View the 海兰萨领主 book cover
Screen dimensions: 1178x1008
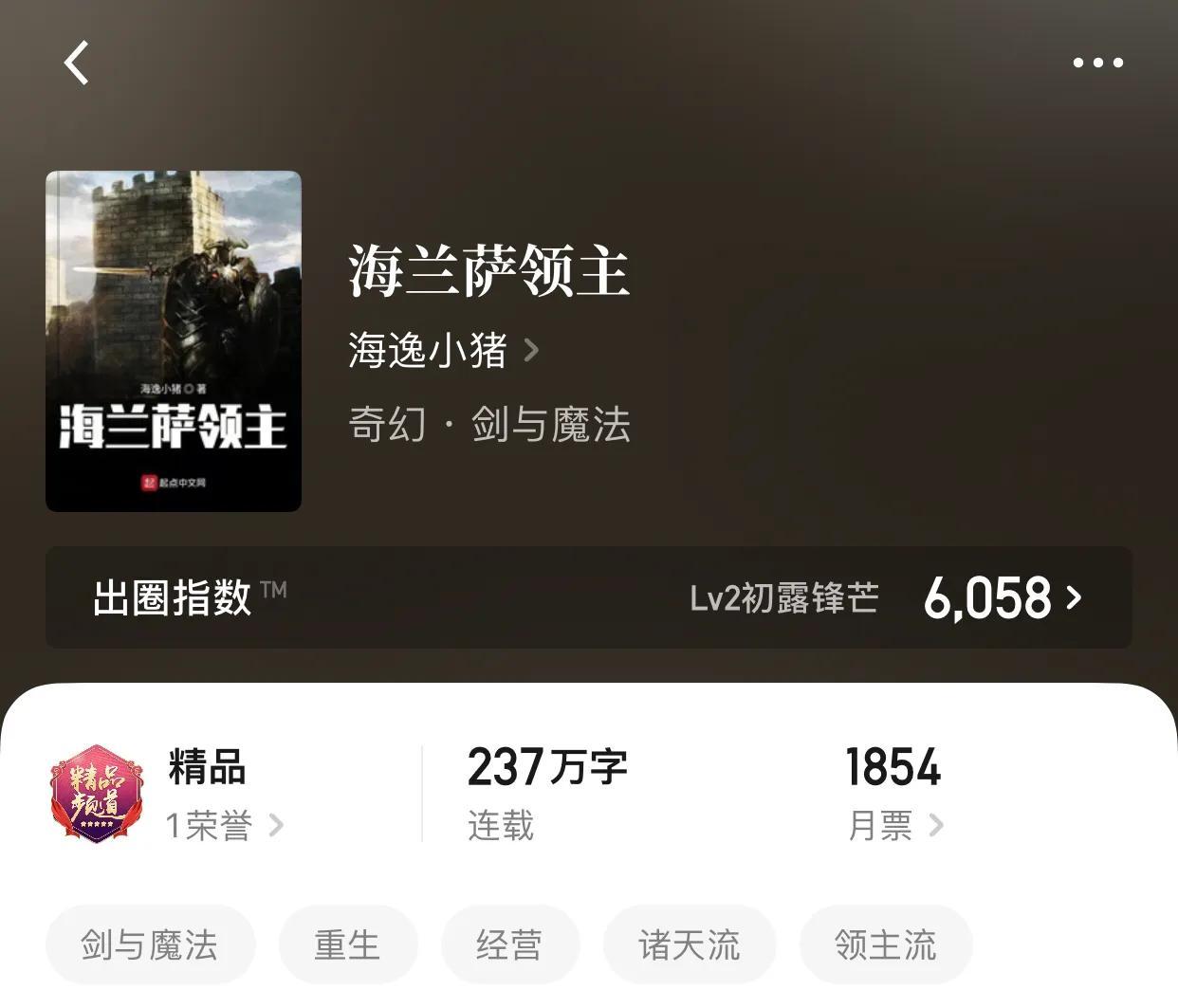174,341
